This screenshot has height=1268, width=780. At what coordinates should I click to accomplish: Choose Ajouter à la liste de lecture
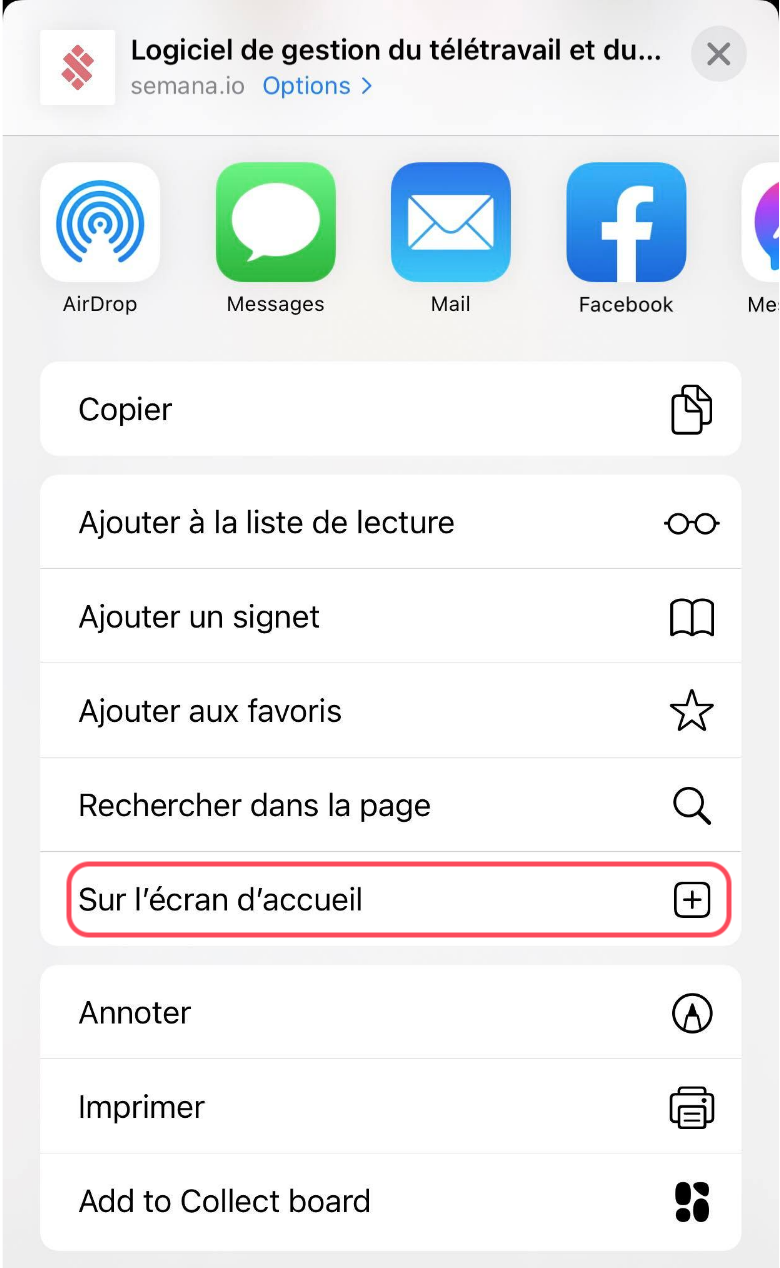[390, 522]
